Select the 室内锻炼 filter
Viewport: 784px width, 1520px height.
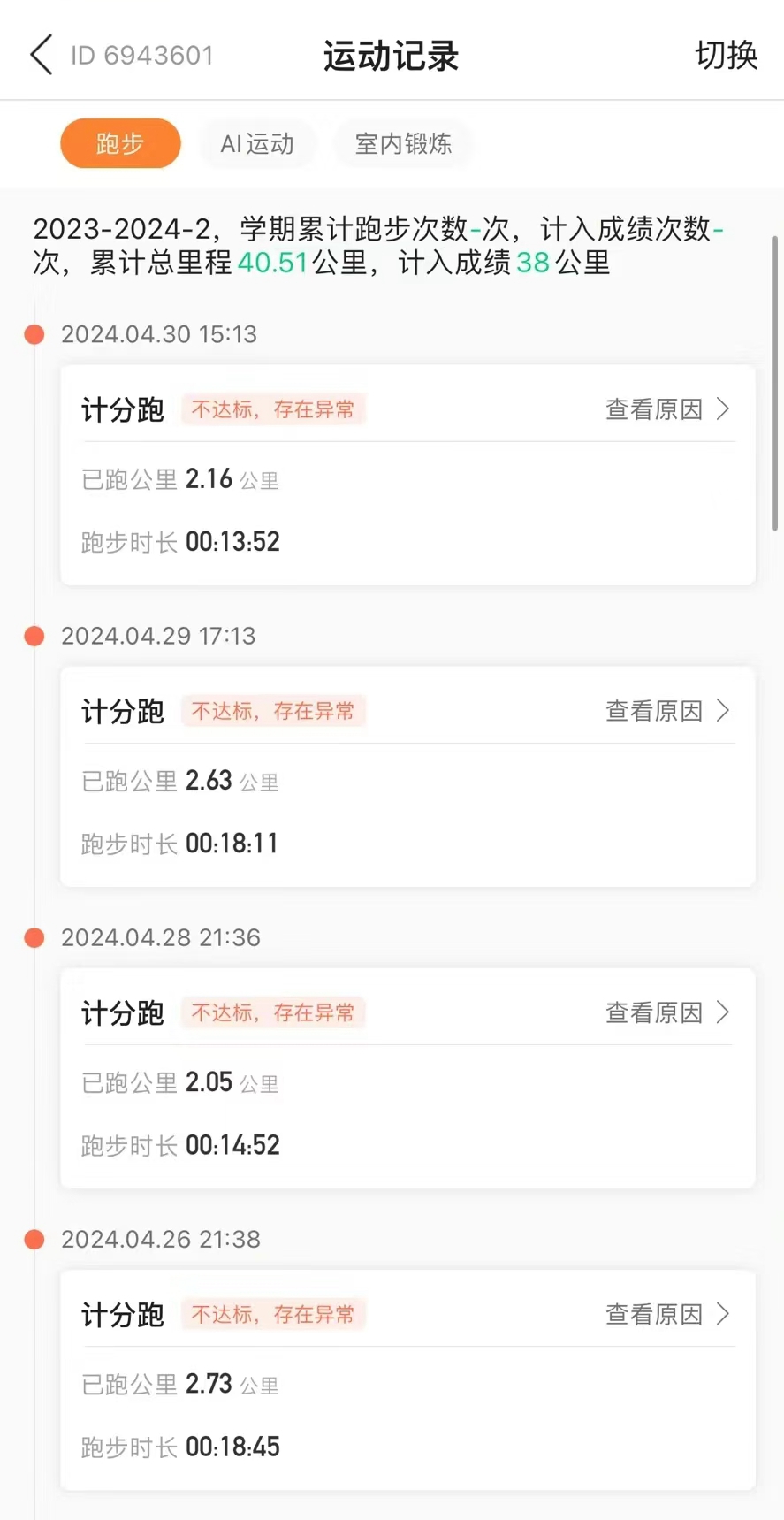(403, 144)
